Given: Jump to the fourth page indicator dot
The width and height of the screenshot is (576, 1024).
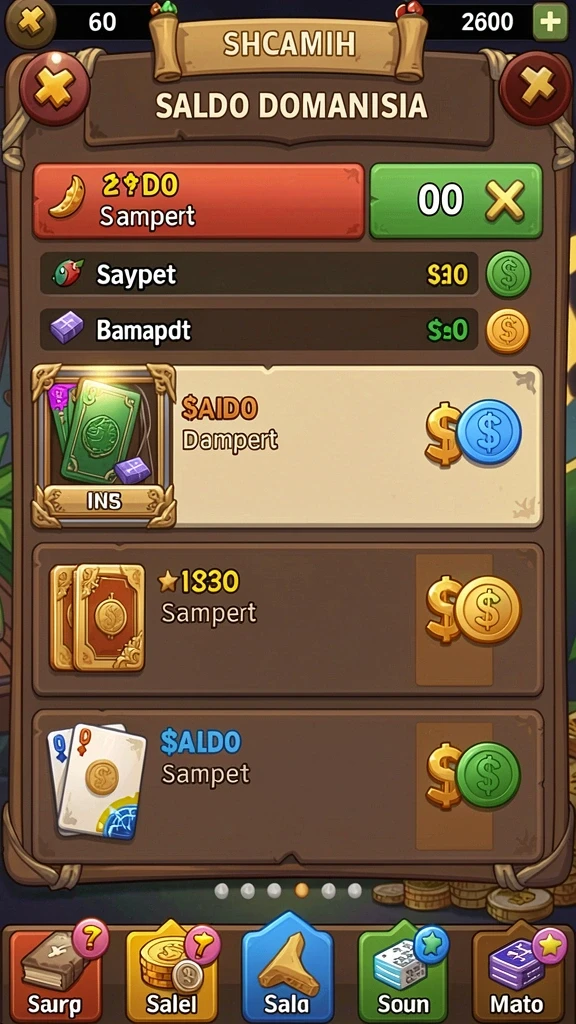Looking at the screenshot, I should (x=302, y=890).
